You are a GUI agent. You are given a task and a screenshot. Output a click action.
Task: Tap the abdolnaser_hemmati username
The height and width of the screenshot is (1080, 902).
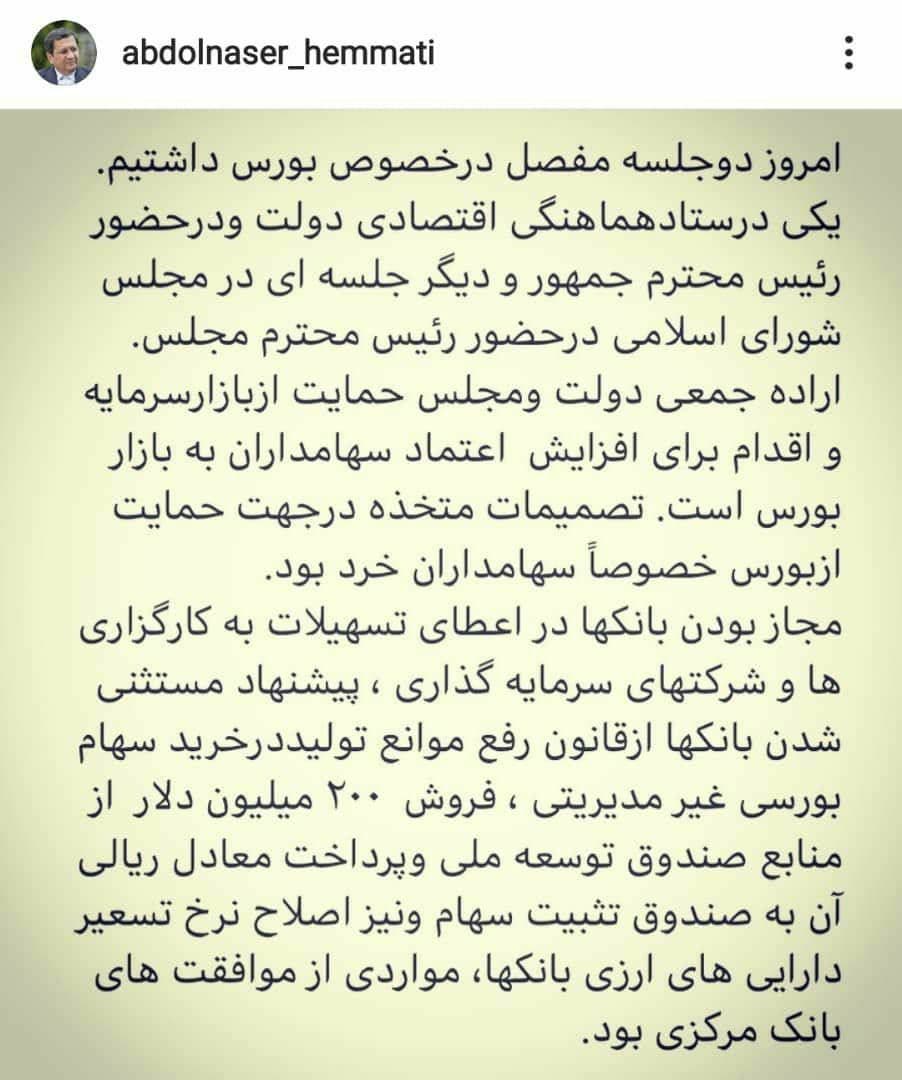coord(278,53)
